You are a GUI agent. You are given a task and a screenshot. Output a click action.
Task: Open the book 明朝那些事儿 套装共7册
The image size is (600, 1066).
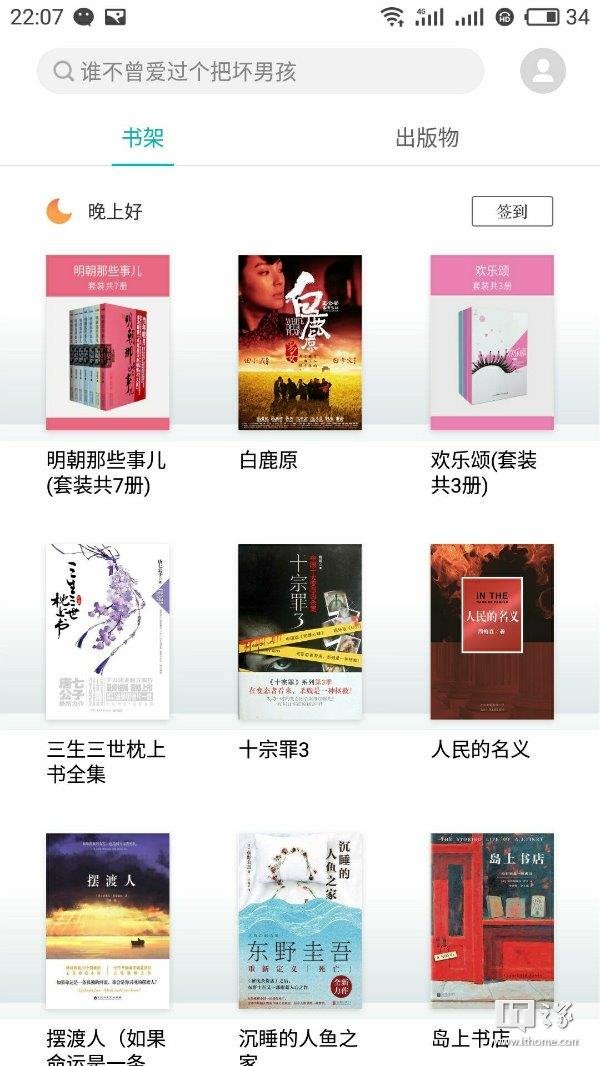108,342
